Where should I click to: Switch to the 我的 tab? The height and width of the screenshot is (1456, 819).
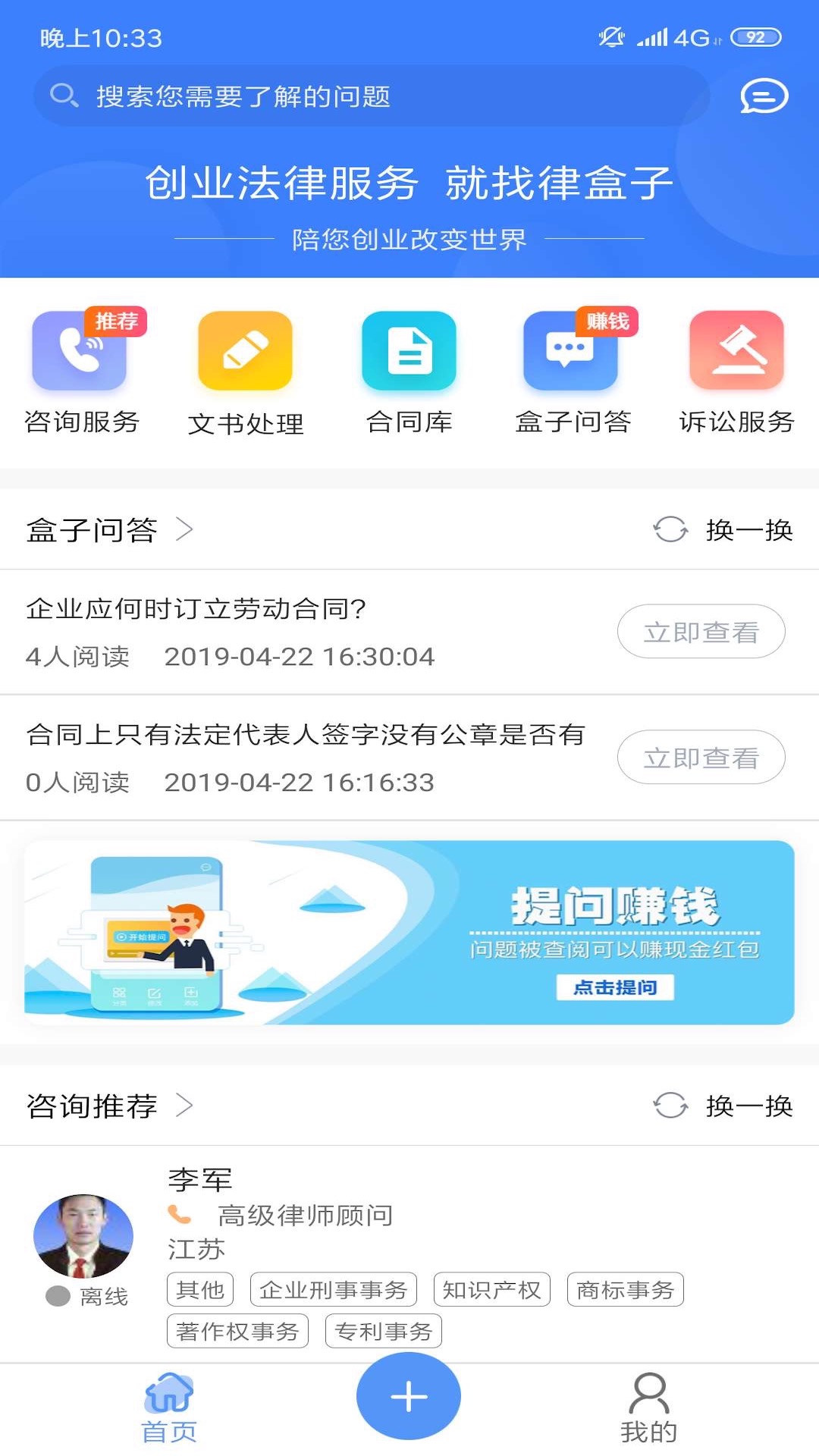click(x=649, y=1409)
